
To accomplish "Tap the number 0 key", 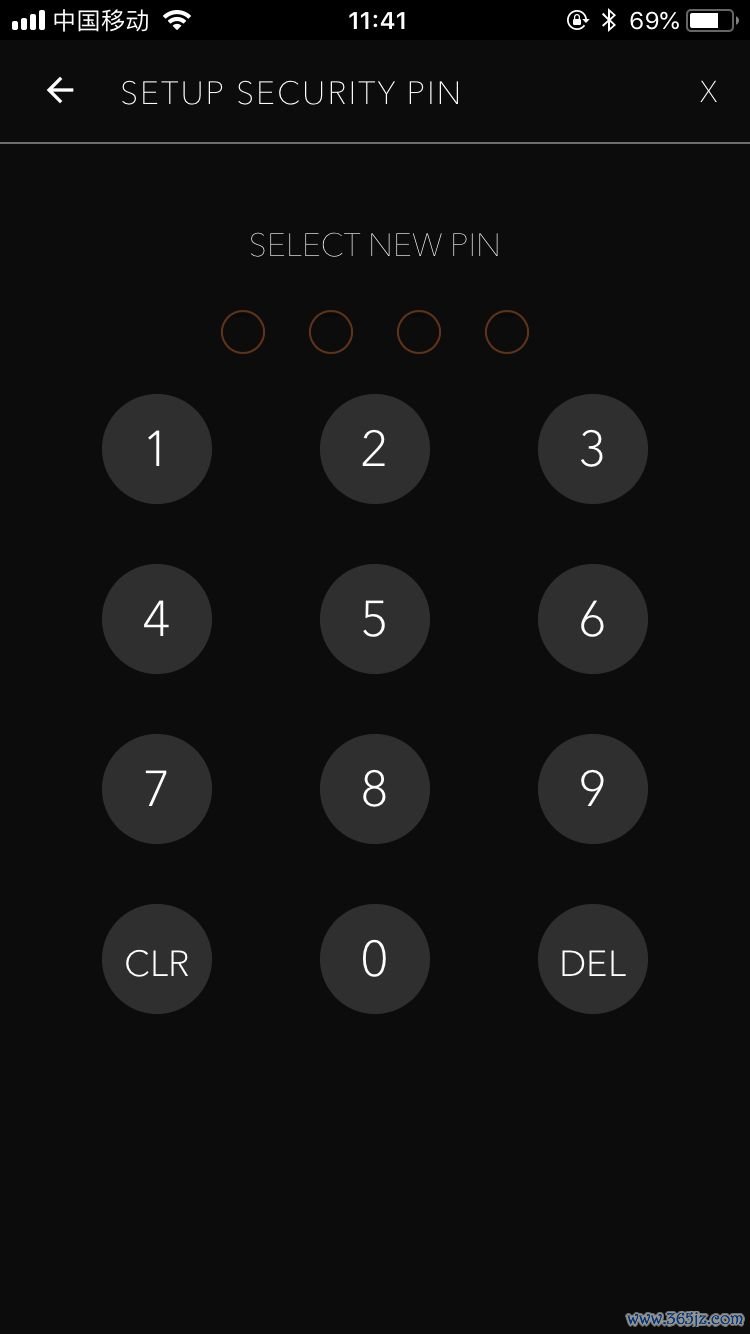I will coord(375,959).
